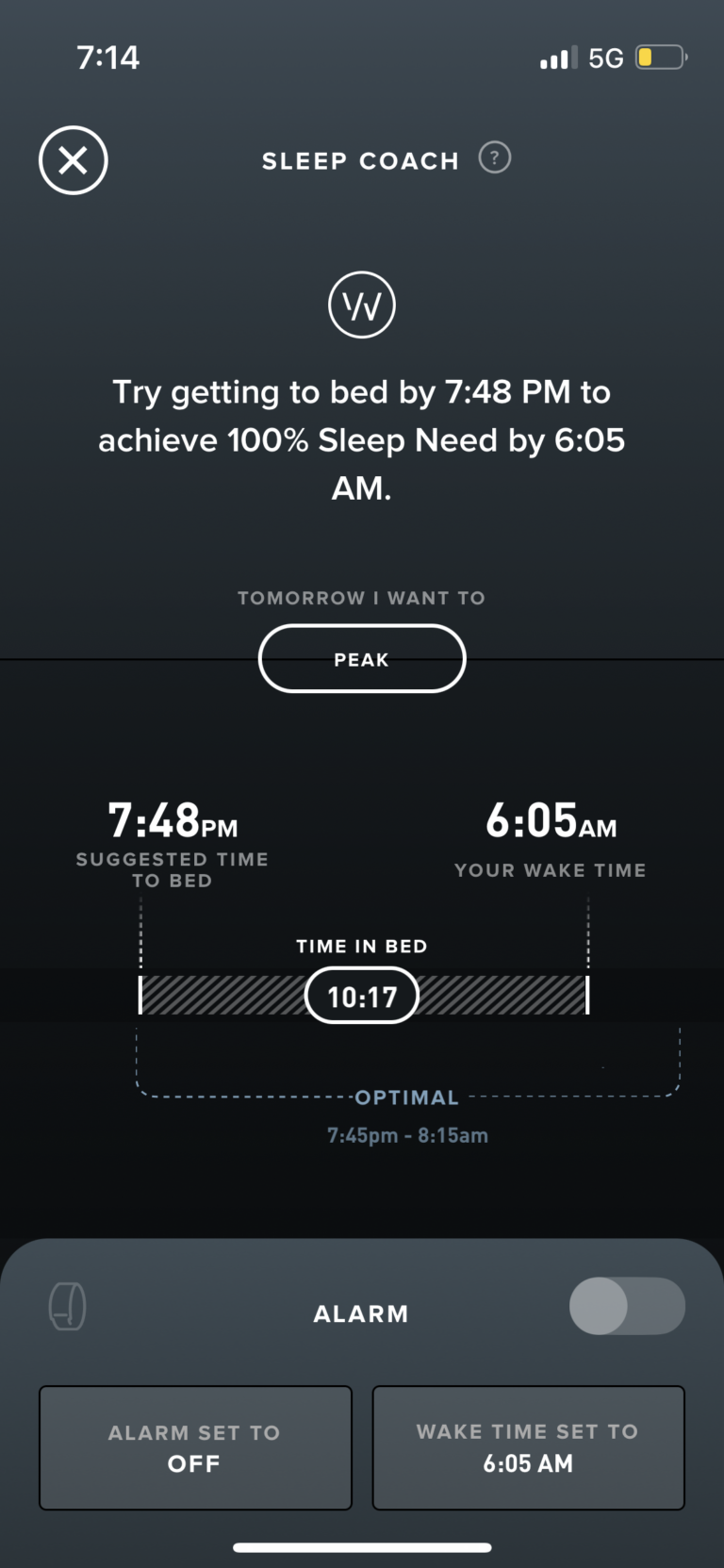724x1568 pixels.
Task: Open the Alarm Set To Off option
Action: (x=195, y=1447)
